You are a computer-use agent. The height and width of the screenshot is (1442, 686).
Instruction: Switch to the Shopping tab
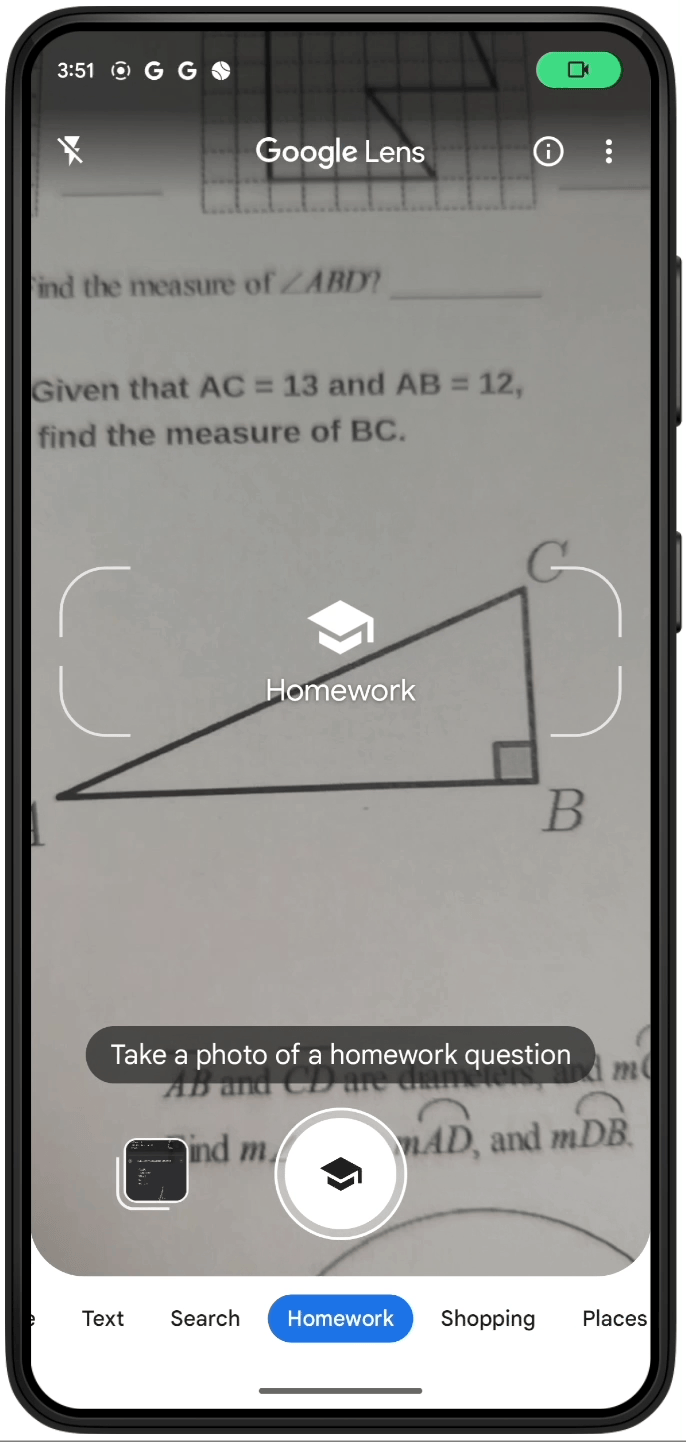click(488, 1318)
